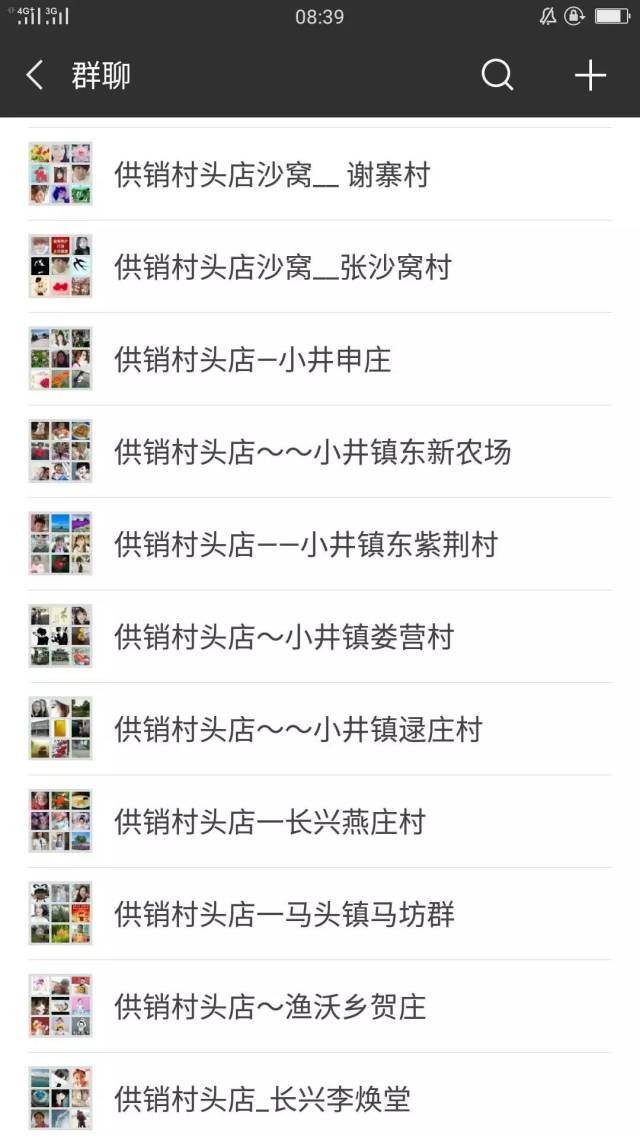Open search in group chats

click(497, 75)
